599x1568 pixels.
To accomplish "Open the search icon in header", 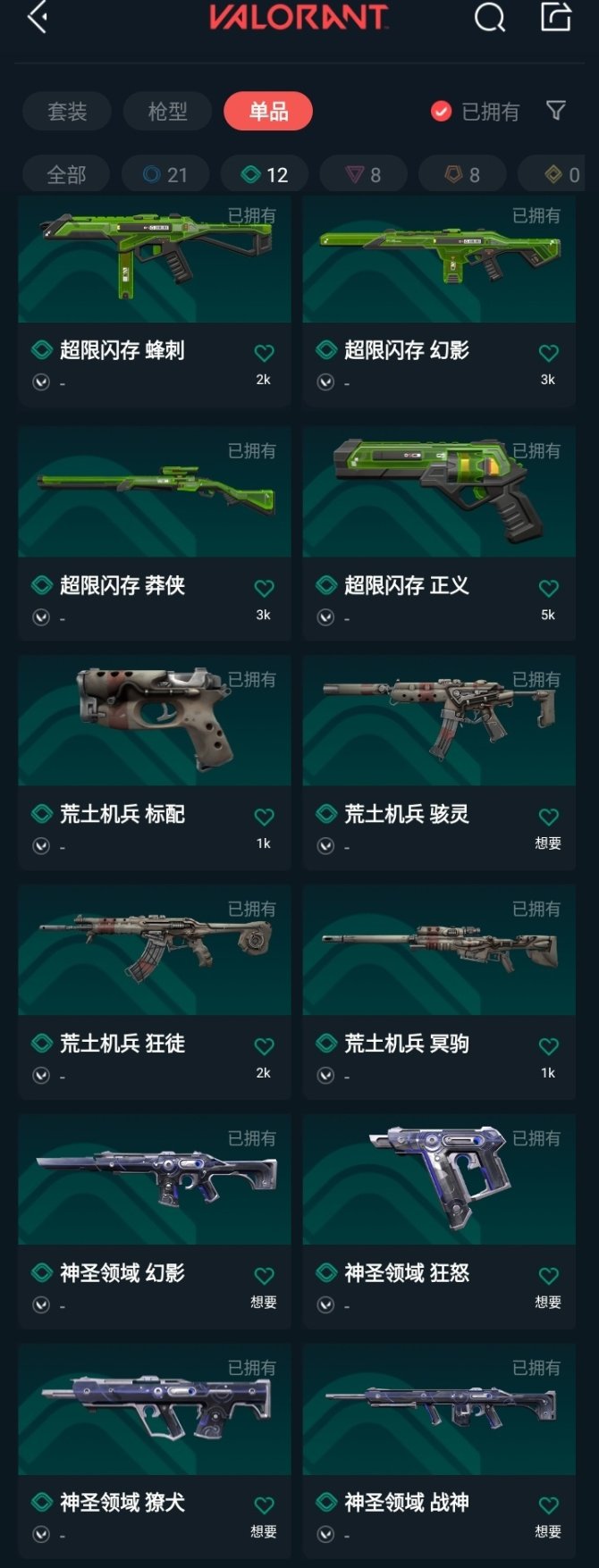I will coord(489,17).
